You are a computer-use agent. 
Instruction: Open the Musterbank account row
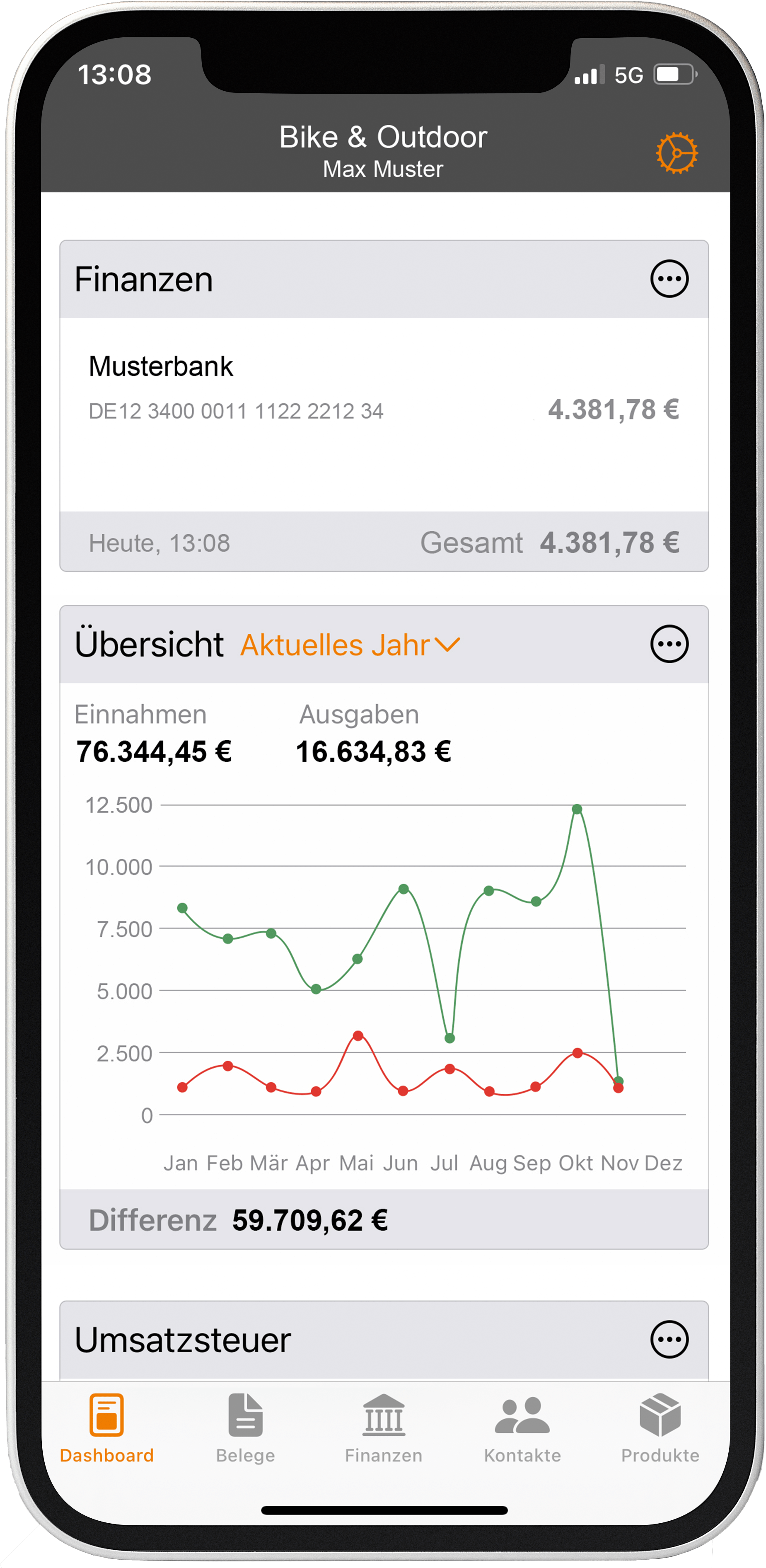[x=383, y=414]
